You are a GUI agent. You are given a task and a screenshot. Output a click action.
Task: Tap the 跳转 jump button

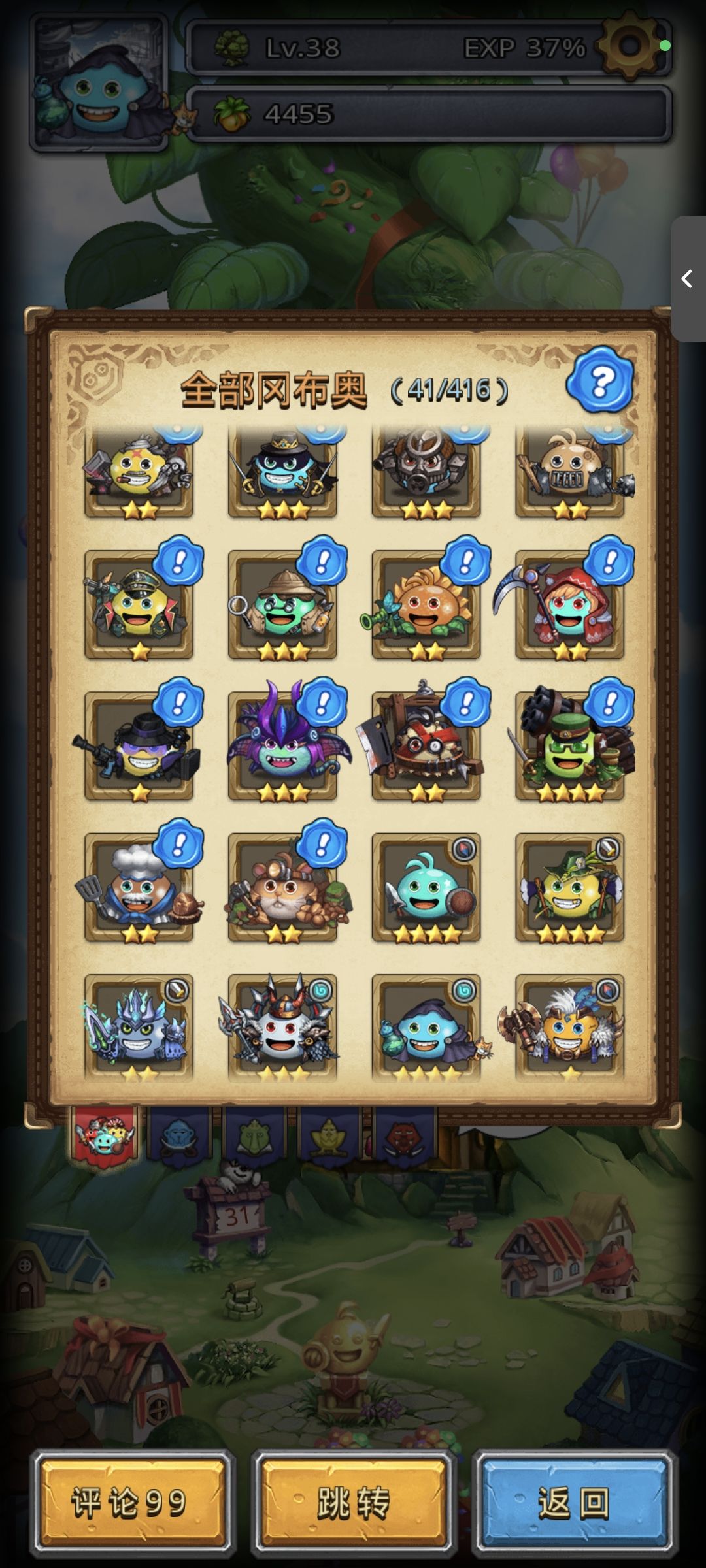(x=353, y=1502)
